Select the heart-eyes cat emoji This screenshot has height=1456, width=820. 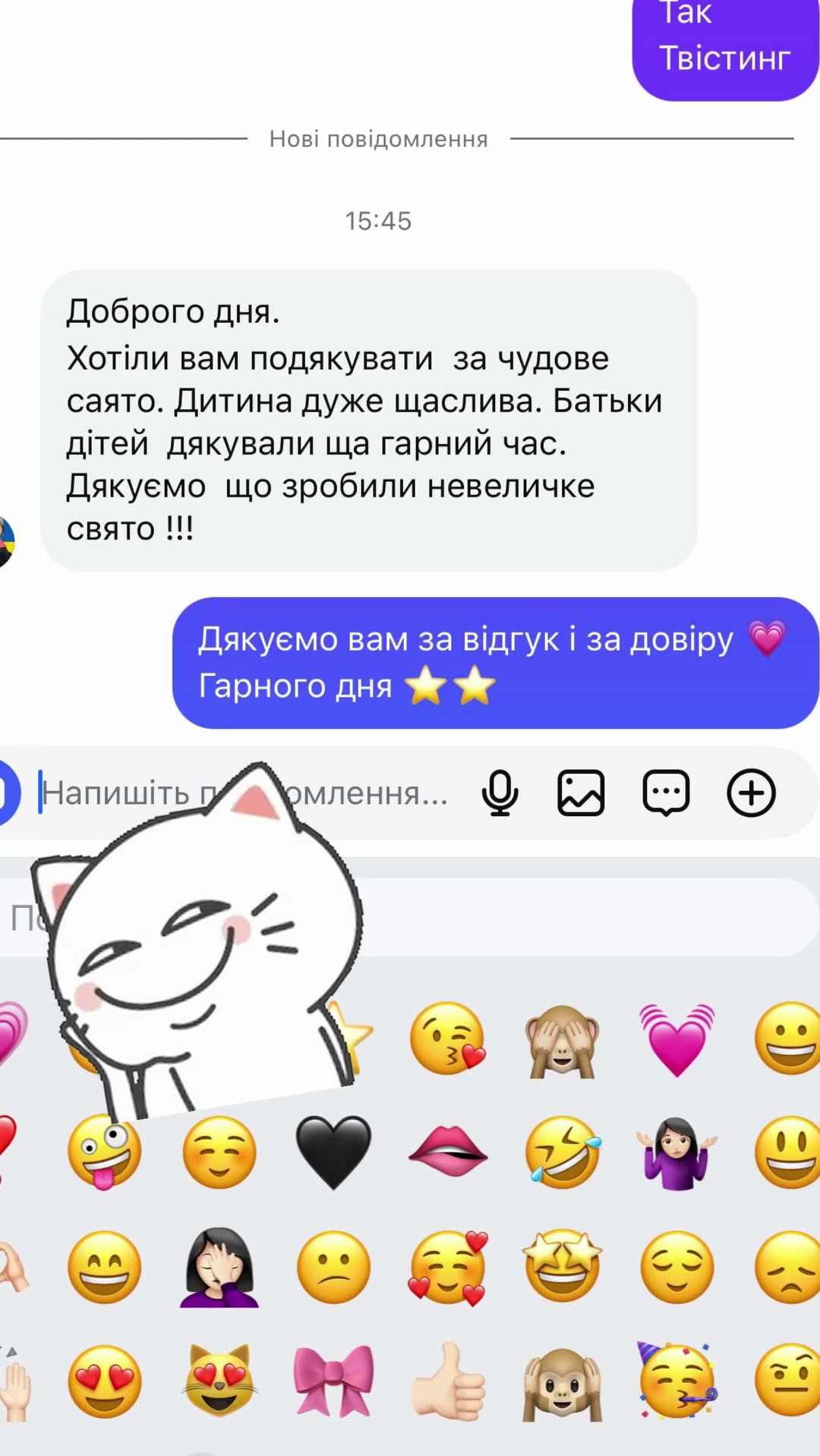coord(219,1381)
